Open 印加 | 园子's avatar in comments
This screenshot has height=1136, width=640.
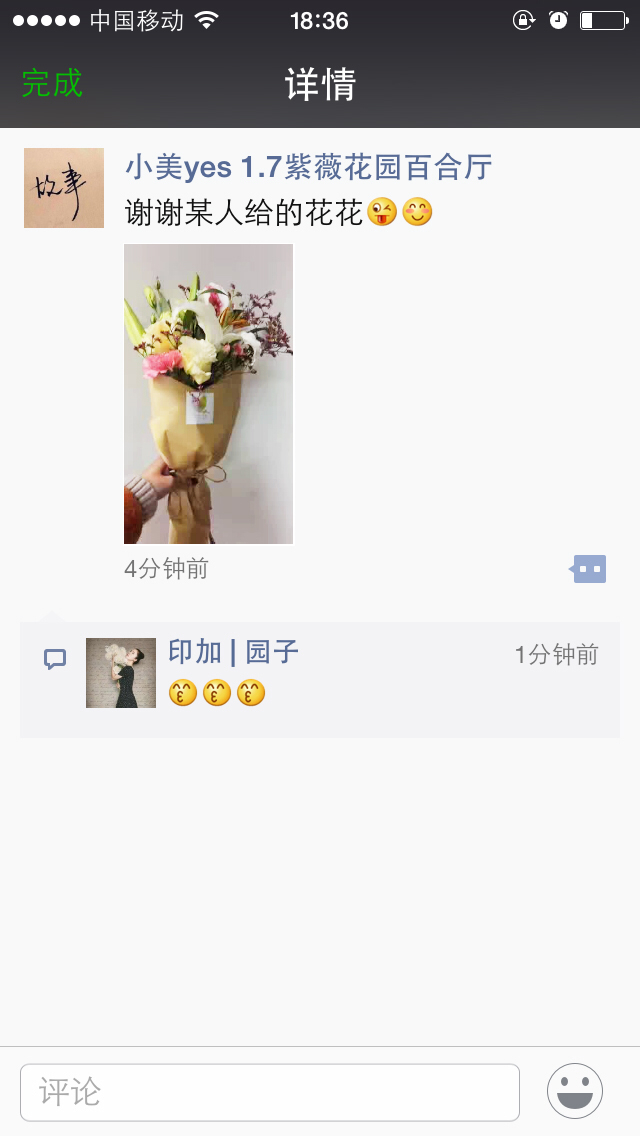(121, 672)
